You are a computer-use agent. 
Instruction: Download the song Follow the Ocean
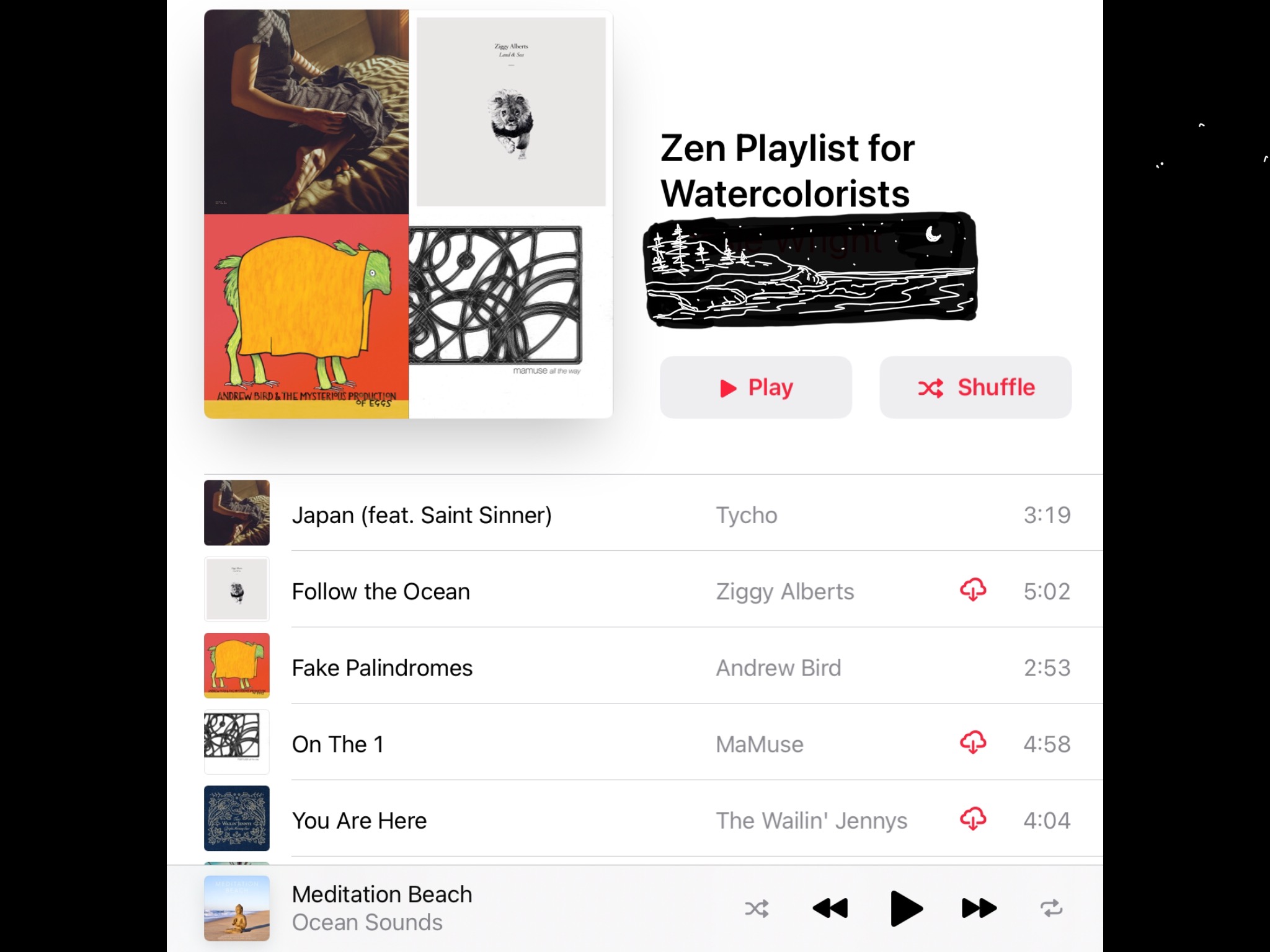(973, 590)
